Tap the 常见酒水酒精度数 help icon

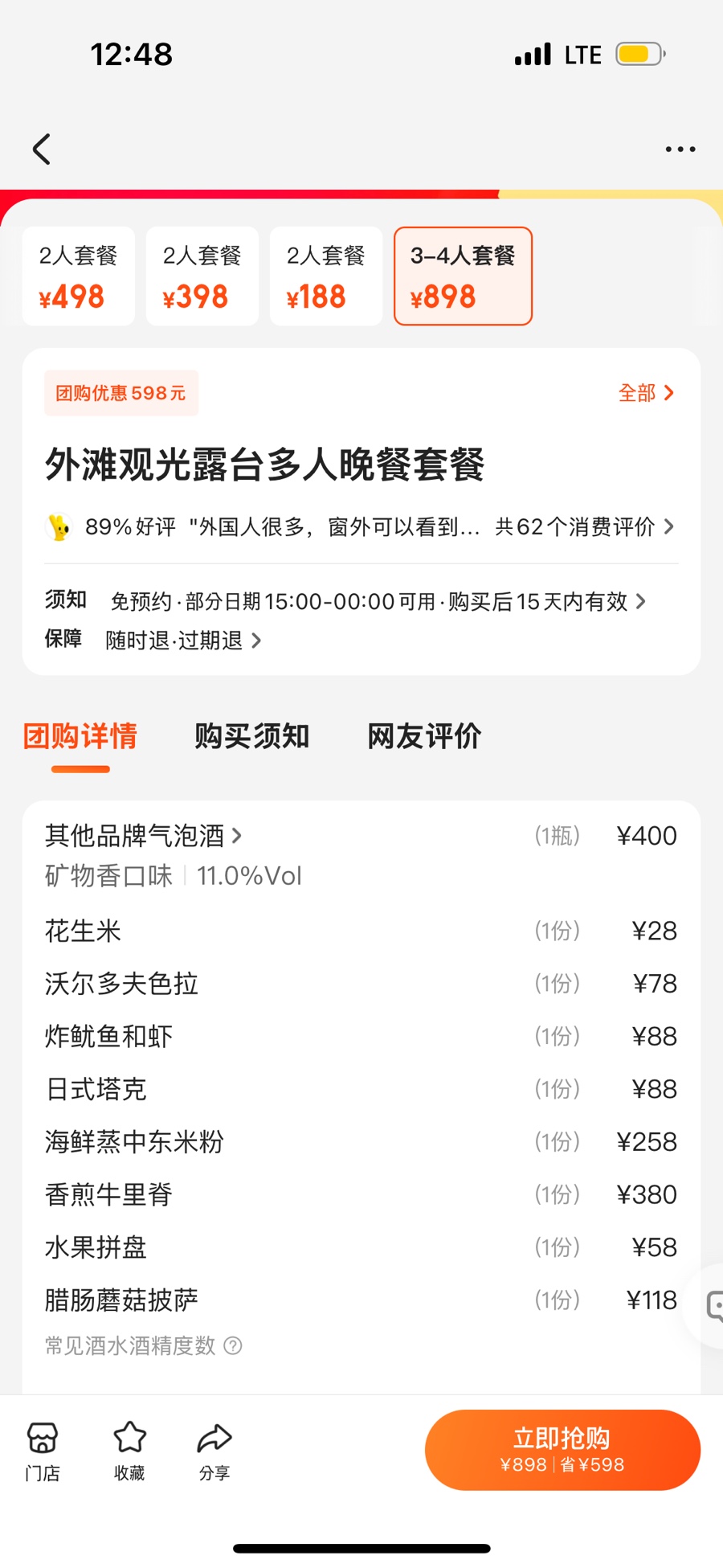click(233, 1345)
